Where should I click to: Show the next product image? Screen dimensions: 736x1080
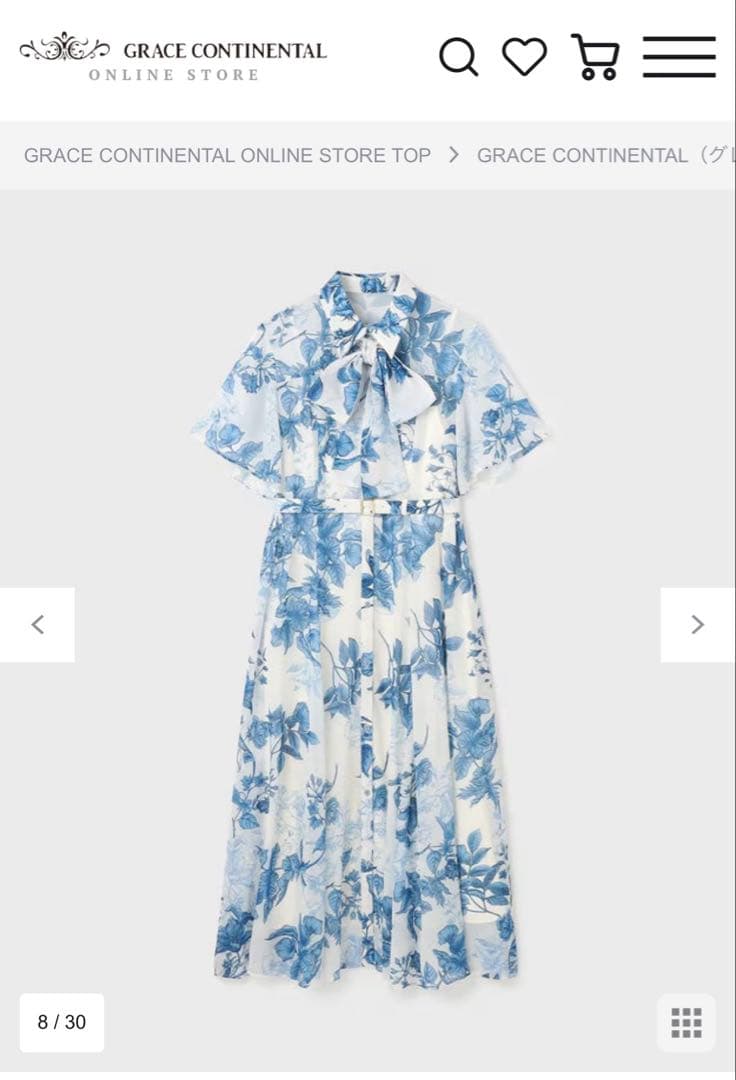pyautogui.click(x=697, y=625)
